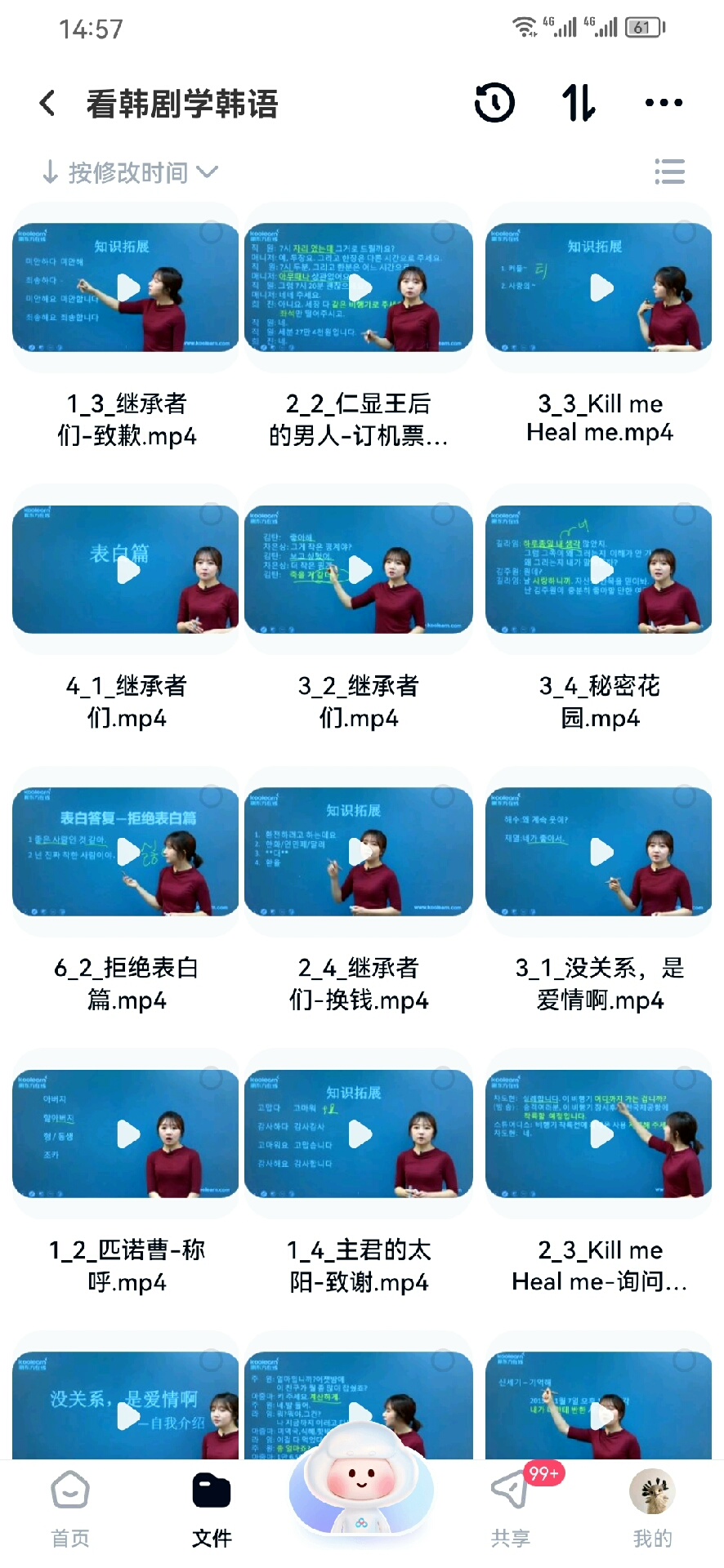Open video 3_1_没关系，是爱情啊.mp4
Screen dimensions: 724x1568
(600, 852)
